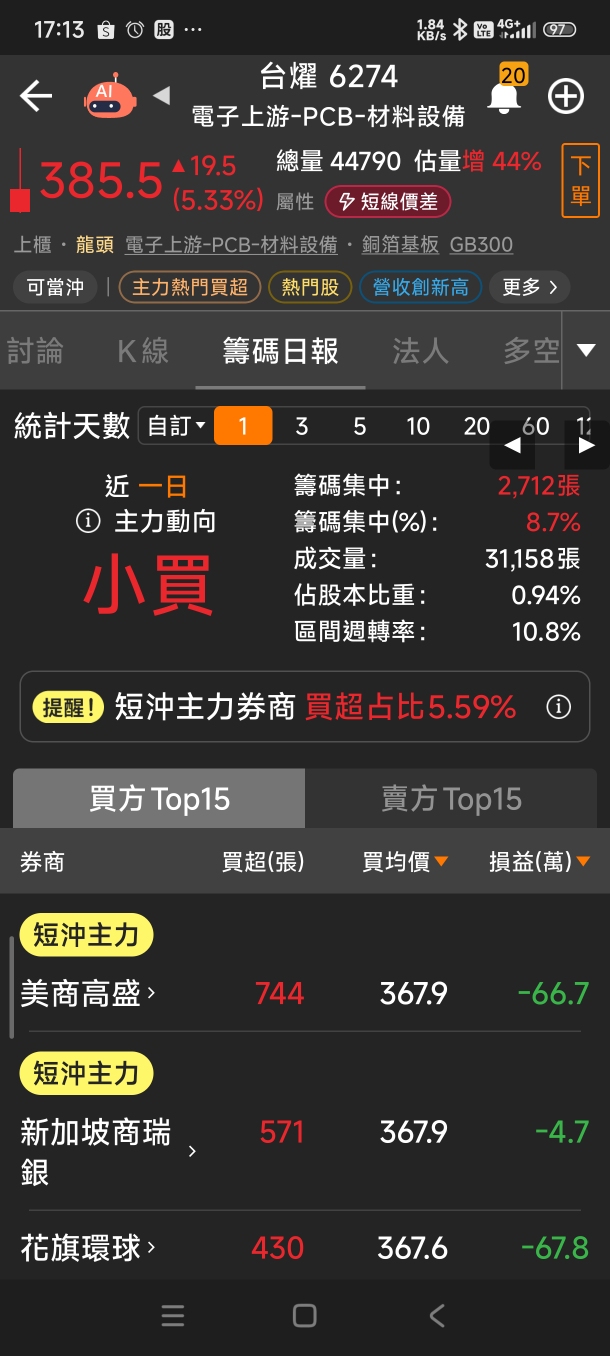Set statistics days to 20
610x1356 pixels.
click(477, 426)
